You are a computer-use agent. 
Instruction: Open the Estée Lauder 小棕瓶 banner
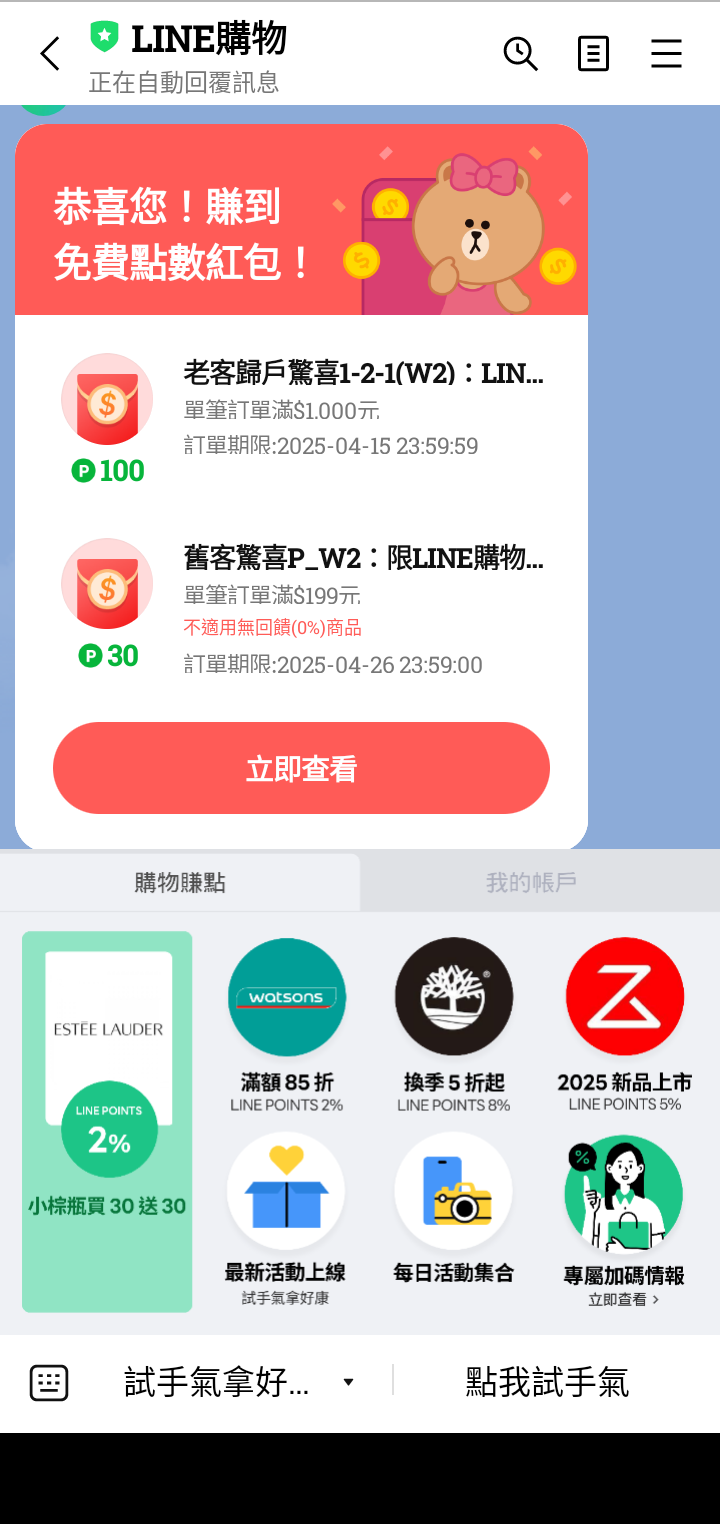tap(107, 1120)
